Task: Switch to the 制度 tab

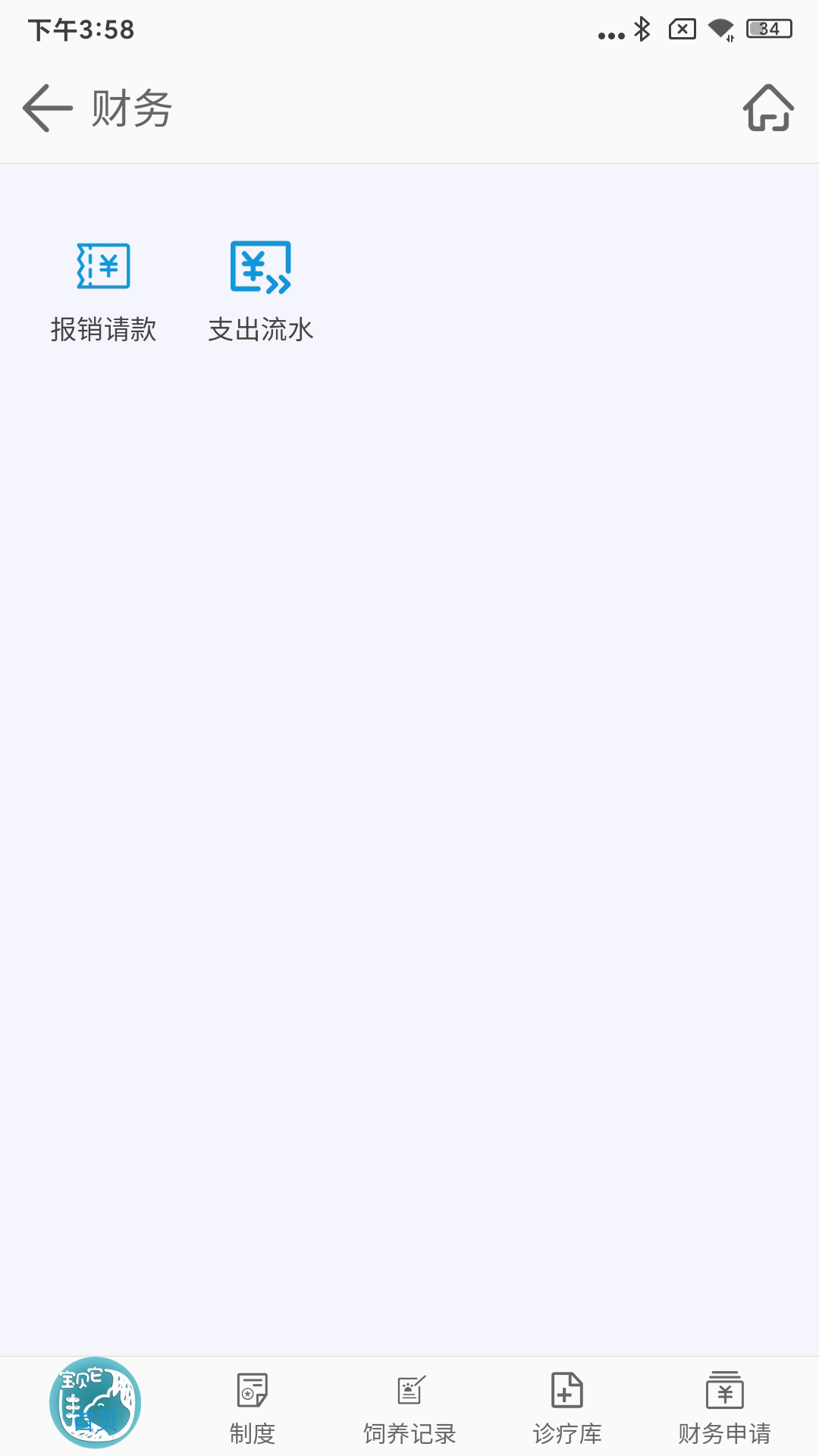Action: [x=253, y=1408]
